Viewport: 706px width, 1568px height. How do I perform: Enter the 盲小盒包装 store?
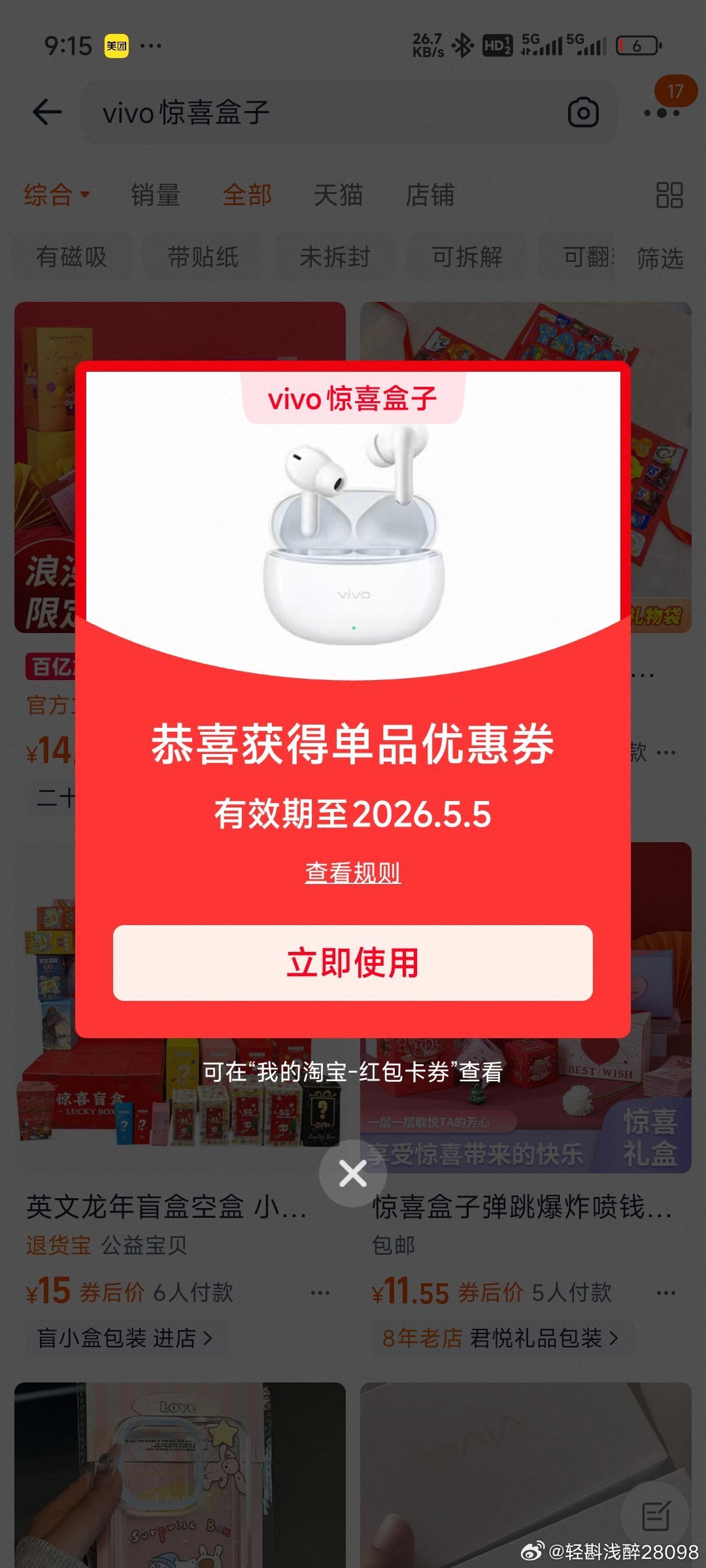(x=124, y=1337)
